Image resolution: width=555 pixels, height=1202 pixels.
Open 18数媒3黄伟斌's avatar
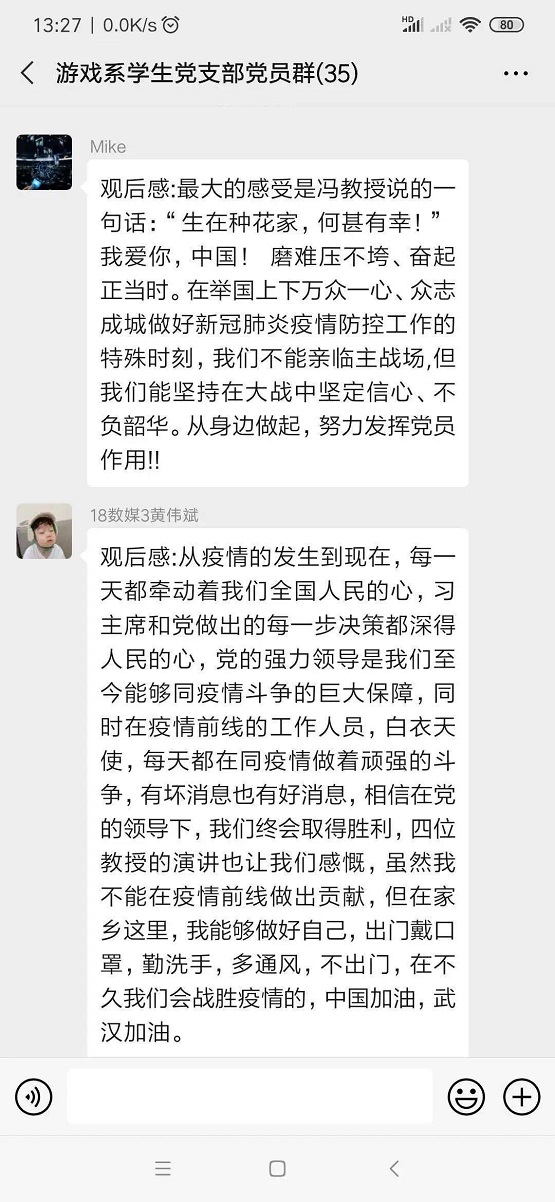tap(44, 531)
